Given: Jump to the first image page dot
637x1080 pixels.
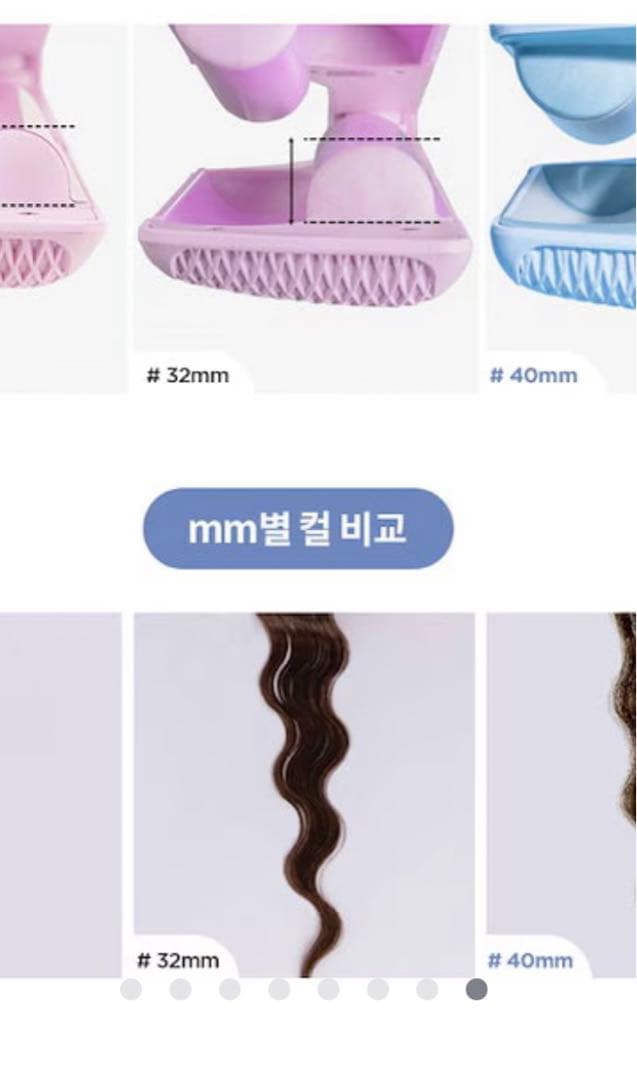Looking at the screenshot, I should pos(131,989).
